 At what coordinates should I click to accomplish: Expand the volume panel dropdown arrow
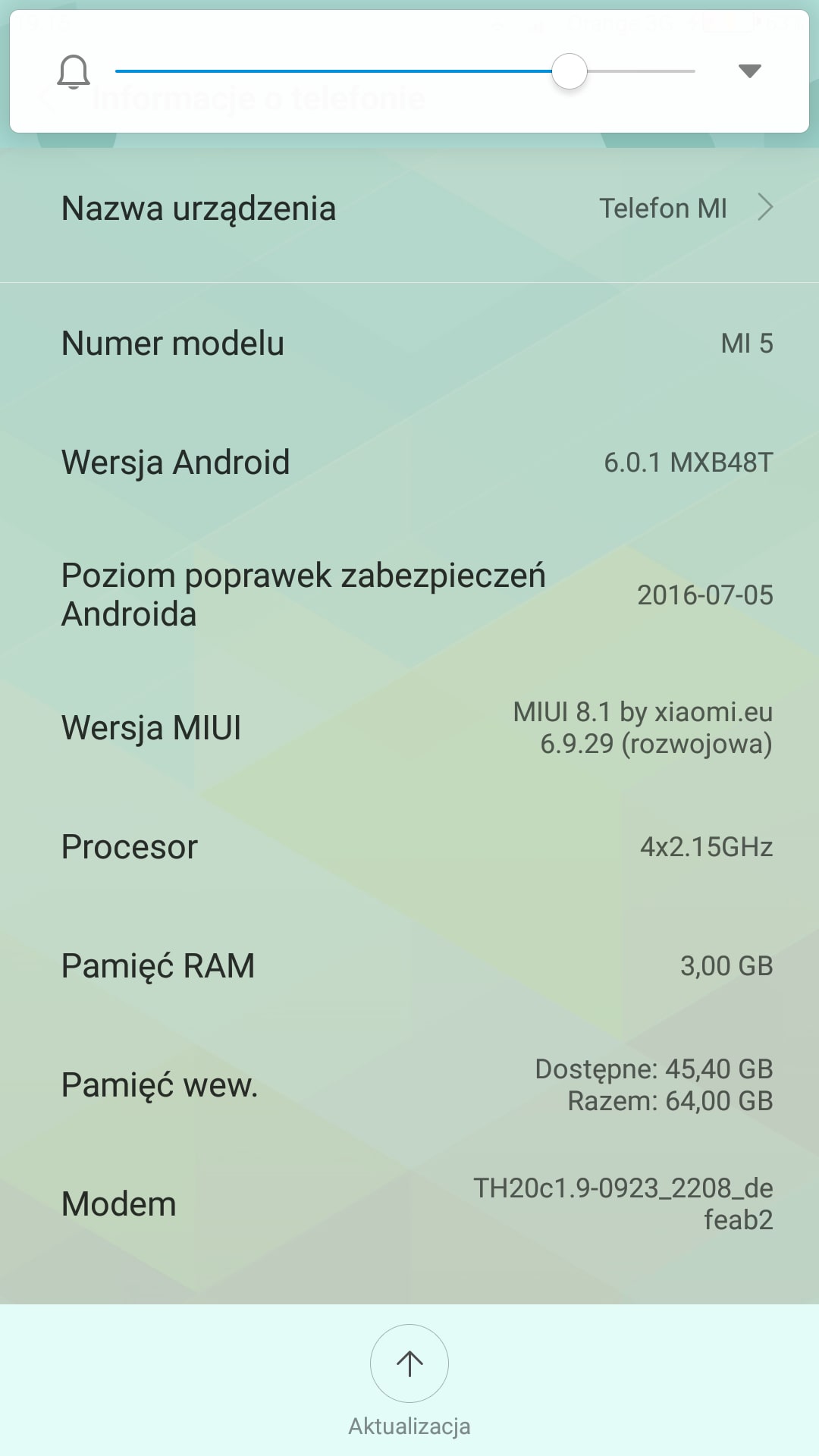749,71
